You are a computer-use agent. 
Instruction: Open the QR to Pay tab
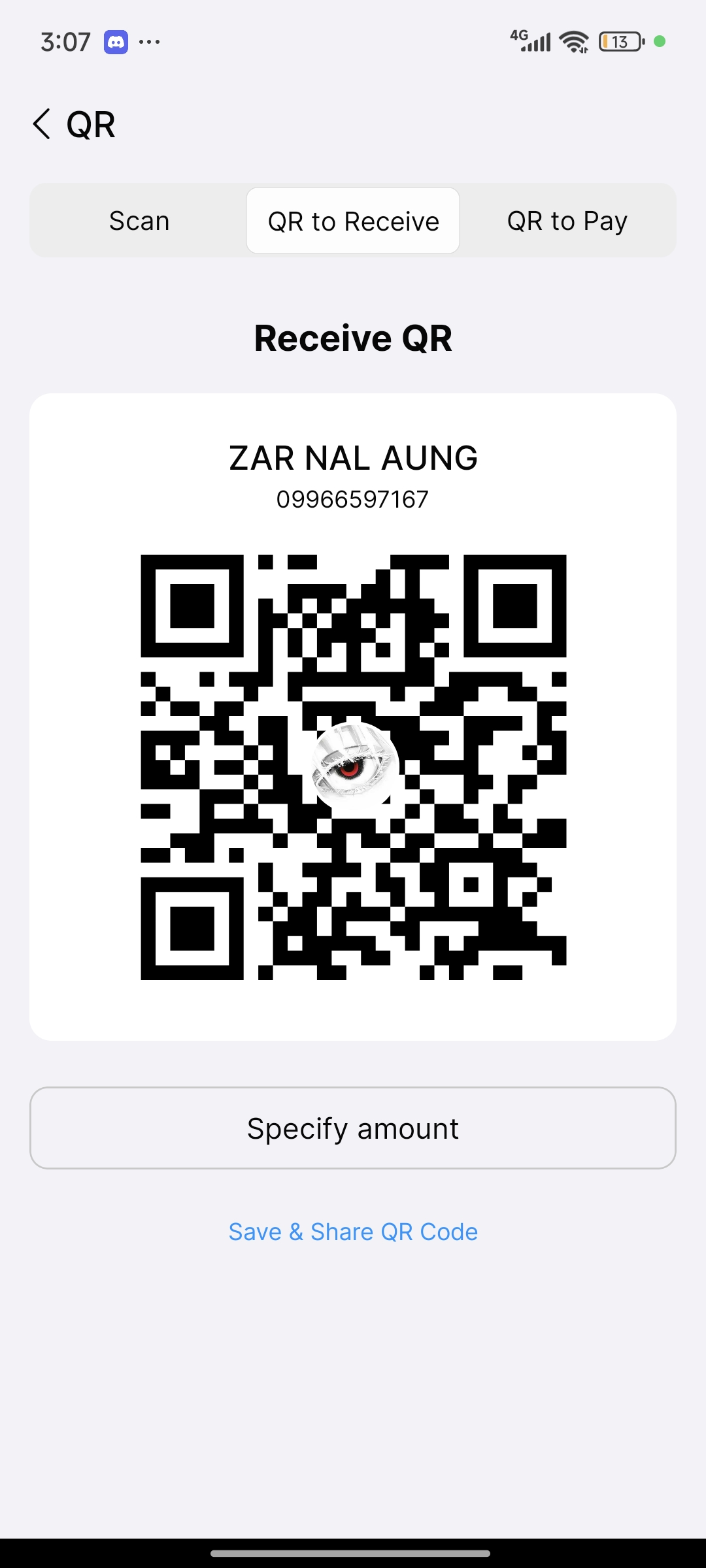point(567,221)
